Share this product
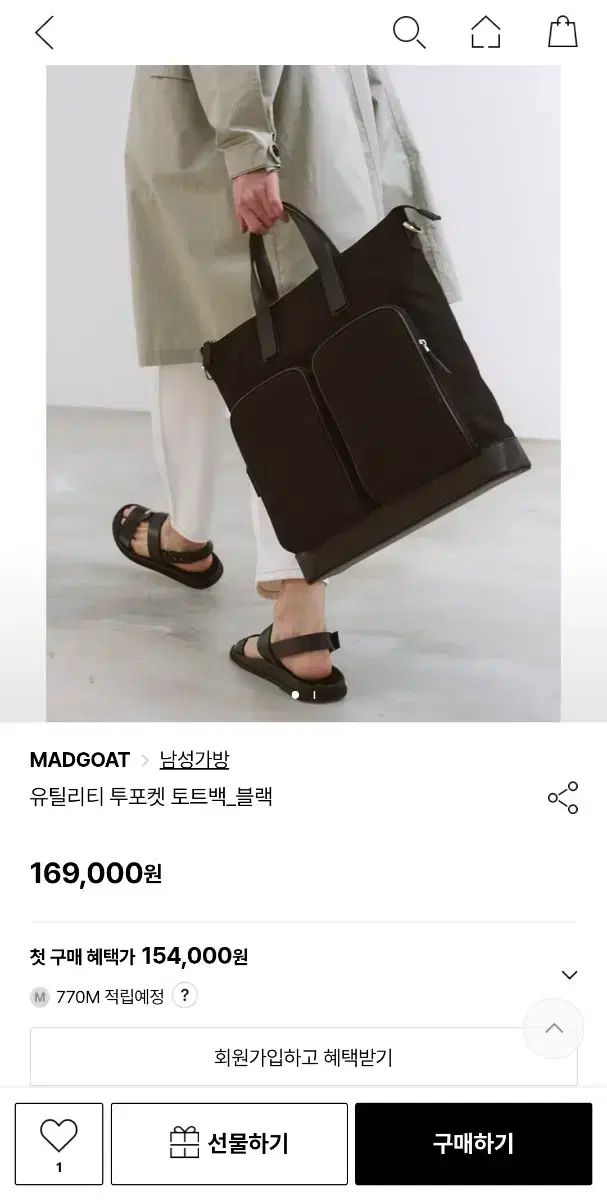This screenshot has height=1200, width=607. pyautogui.click(x=563, y=797)
